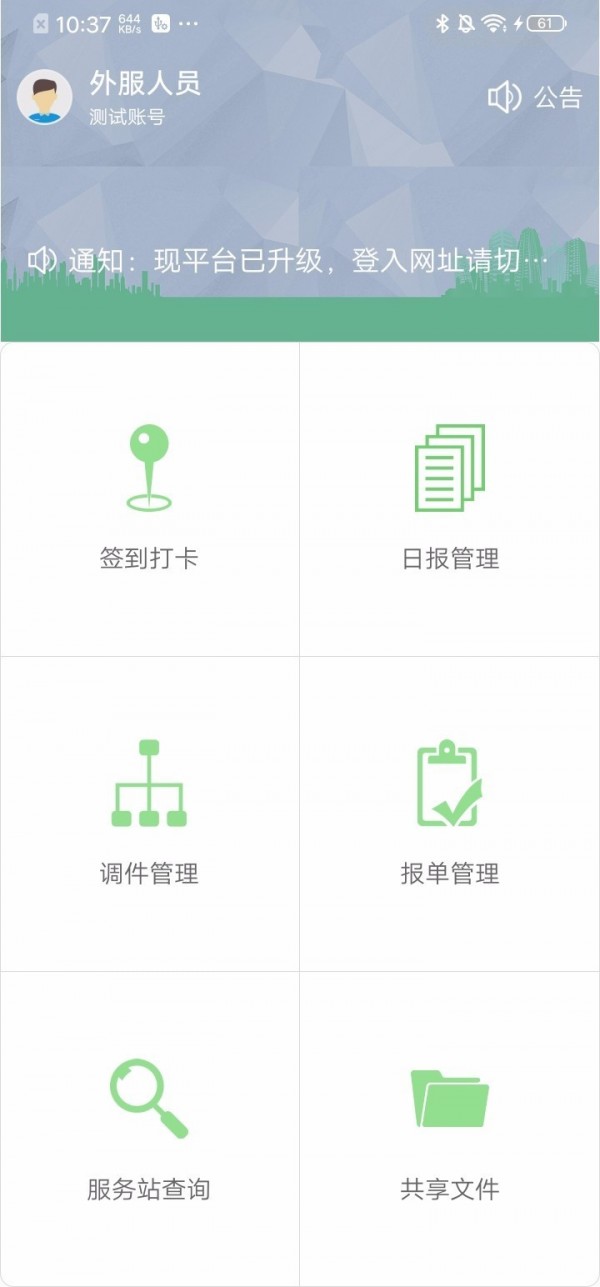Image resolution: width=600 pixels, height=1287 pixels.
Task: Select 报单管理
Action: [450, 814]
